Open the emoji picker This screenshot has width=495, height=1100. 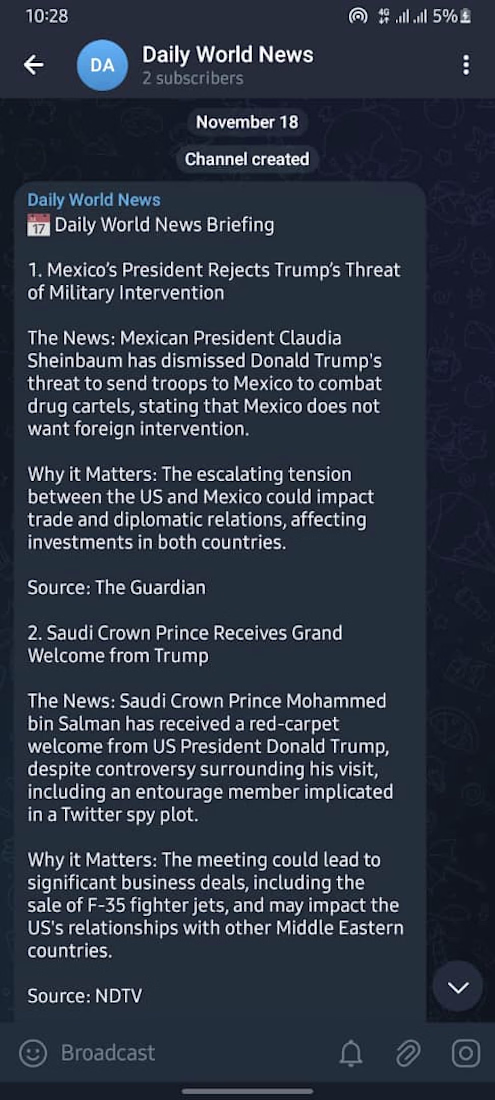[x=32, y=1052]
